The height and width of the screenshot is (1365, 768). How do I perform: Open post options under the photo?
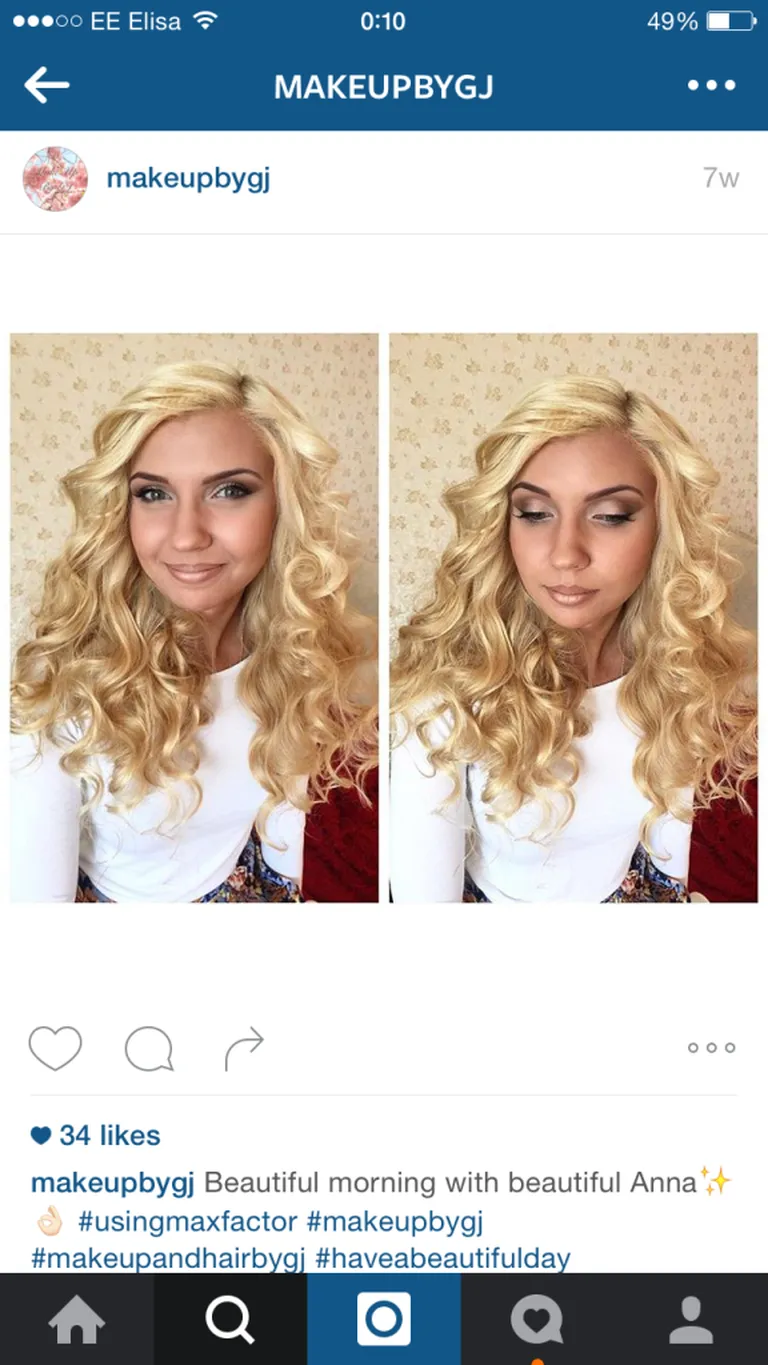coord(711,1048)
